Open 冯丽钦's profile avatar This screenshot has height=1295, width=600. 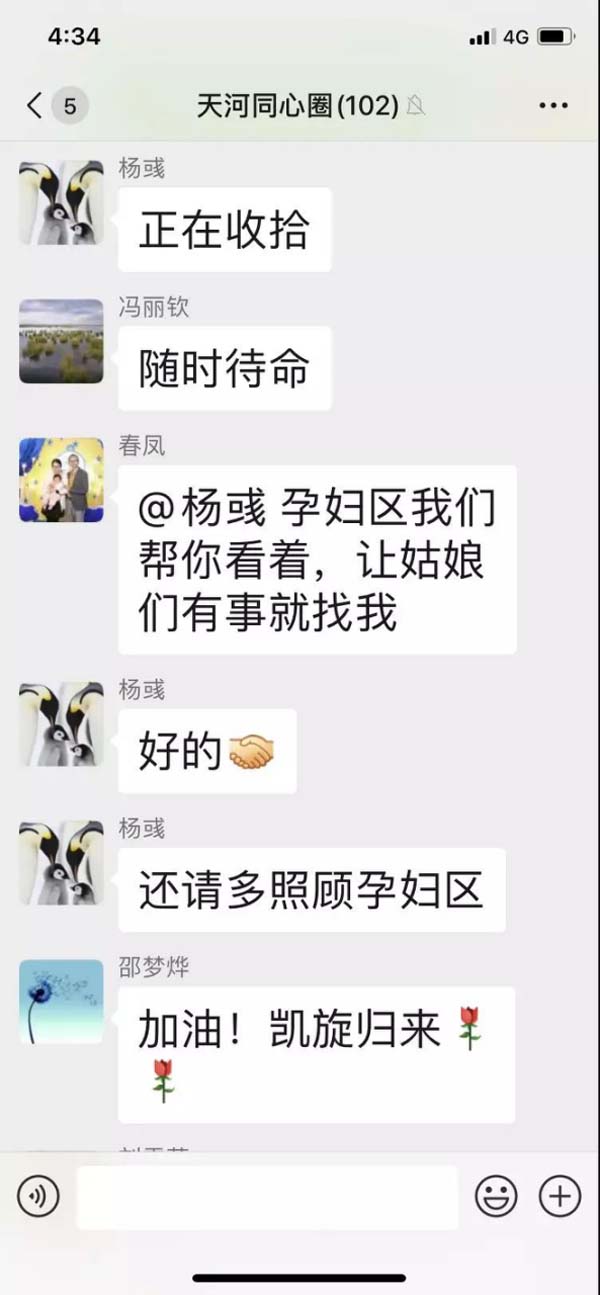point(61,341)
